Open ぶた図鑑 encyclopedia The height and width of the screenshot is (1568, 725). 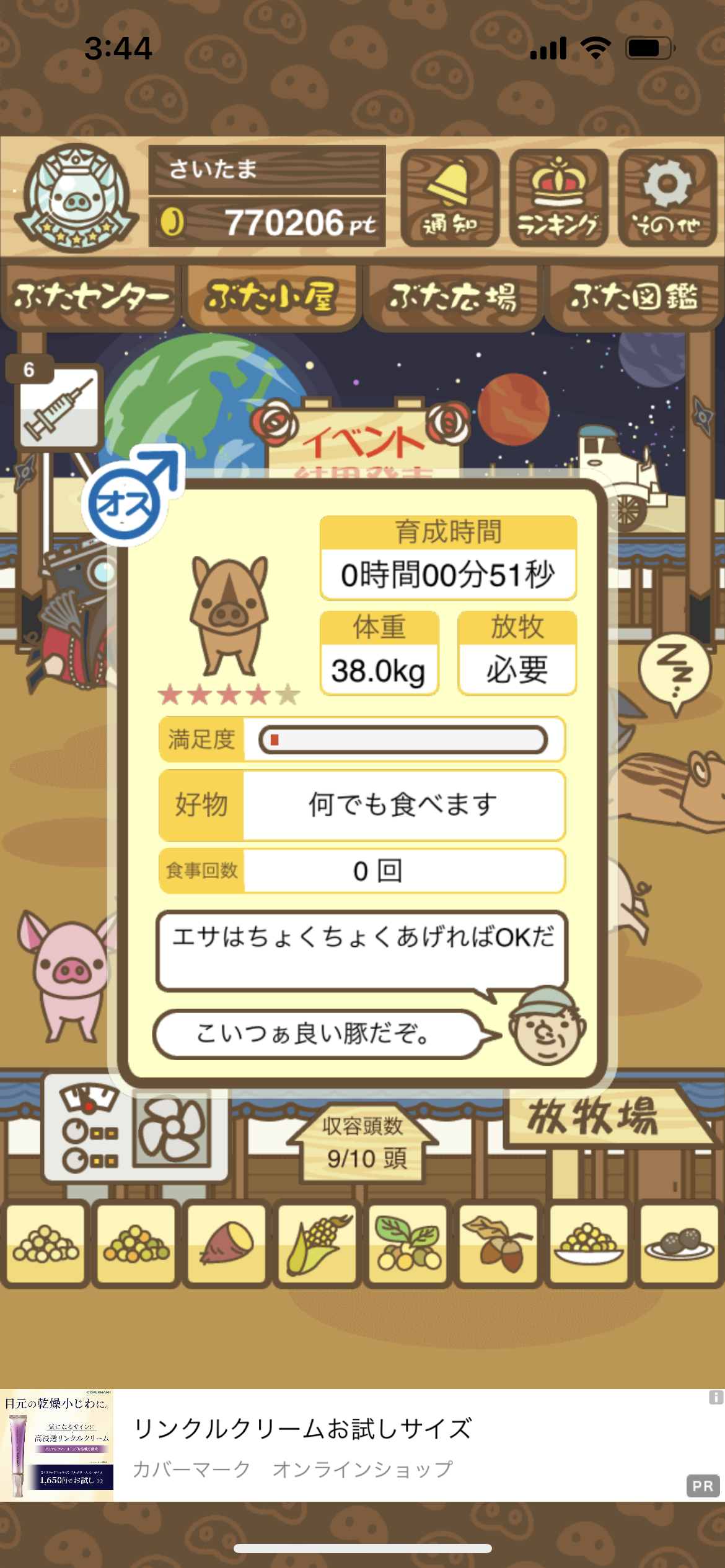(634, 297)
